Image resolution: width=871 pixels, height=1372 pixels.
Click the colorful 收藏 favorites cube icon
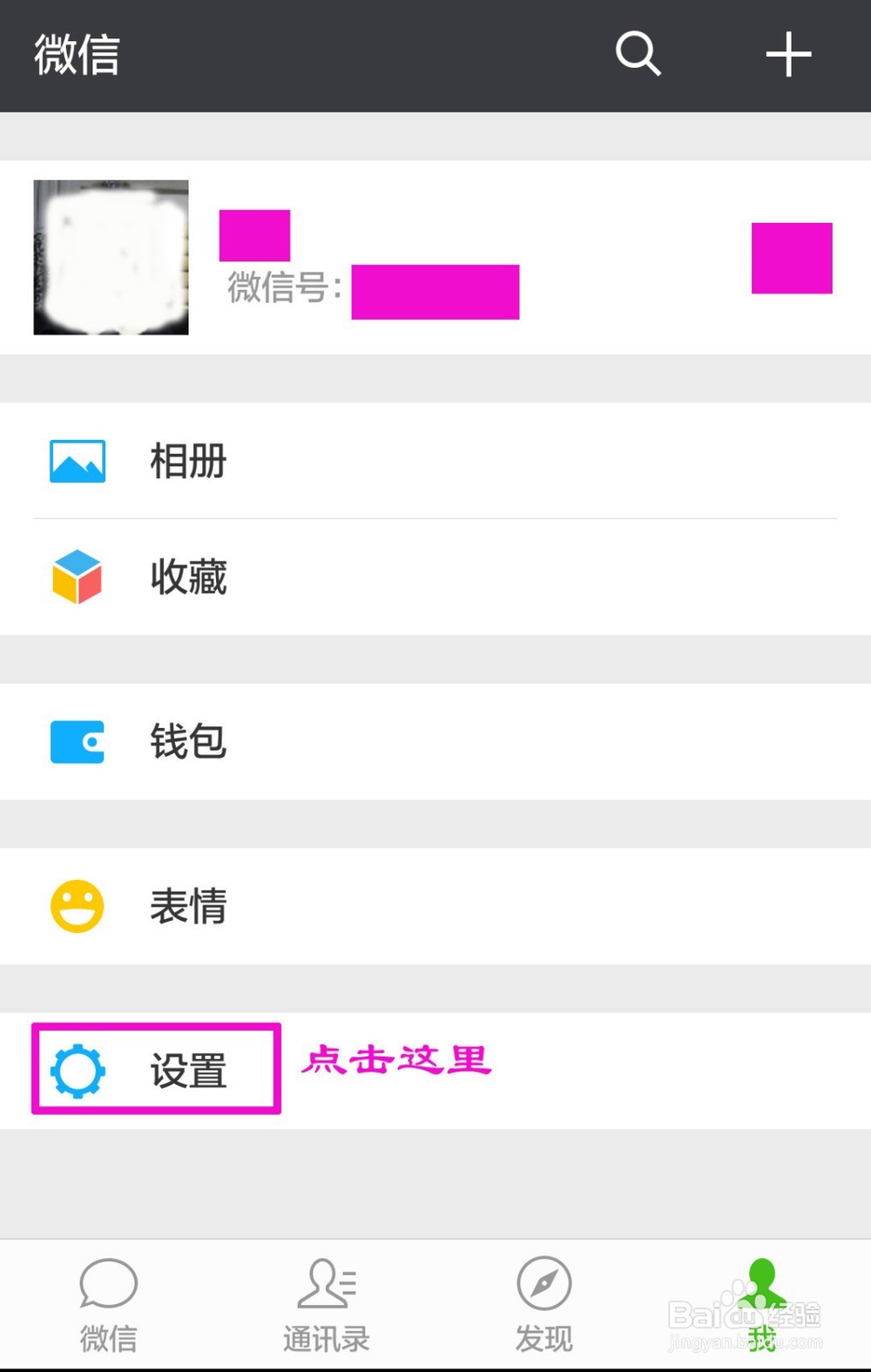(x=77, y=578)
